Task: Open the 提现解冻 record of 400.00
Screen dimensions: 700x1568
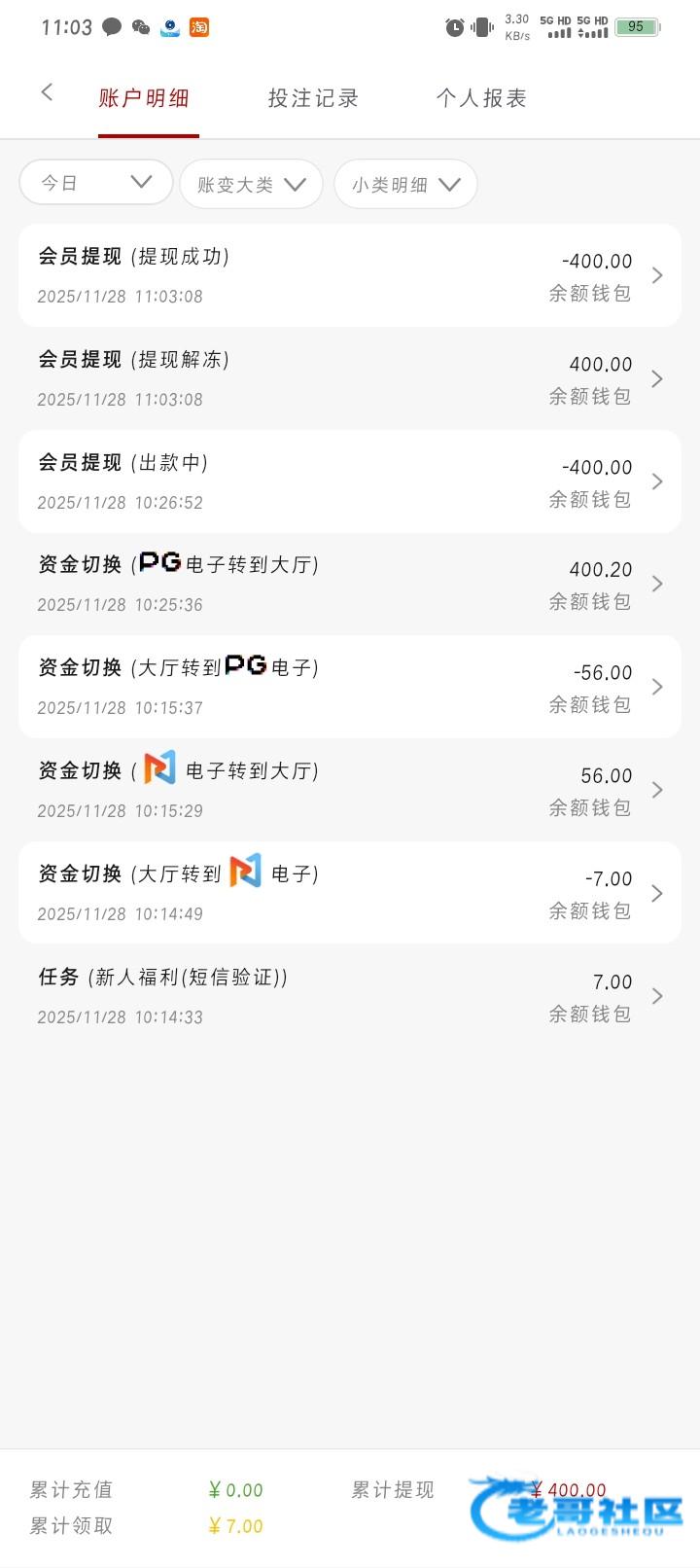Action: pos(350,378)
